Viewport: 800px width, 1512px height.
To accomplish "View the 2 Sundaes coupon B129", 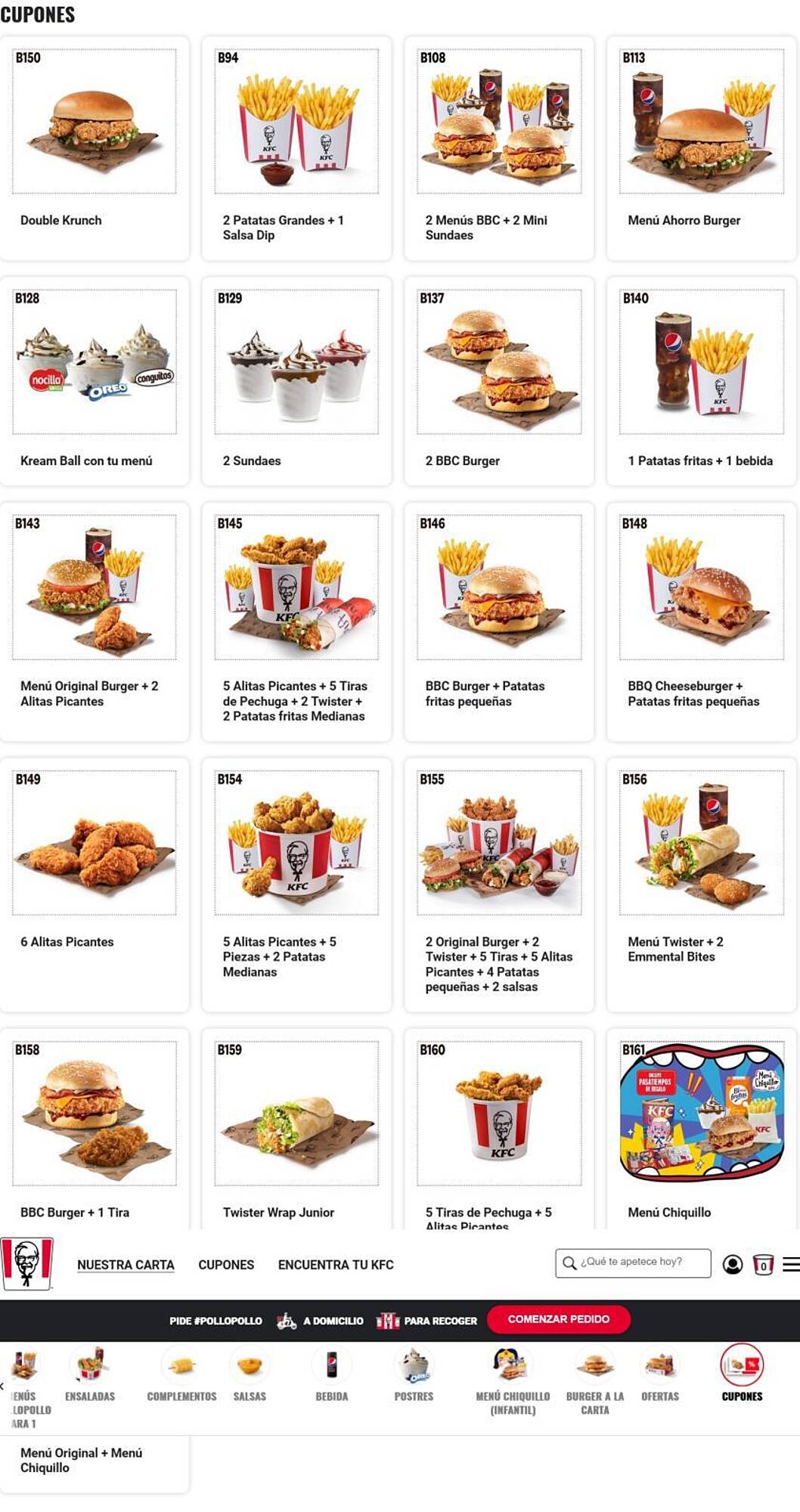I will click(x=296, y=380).
